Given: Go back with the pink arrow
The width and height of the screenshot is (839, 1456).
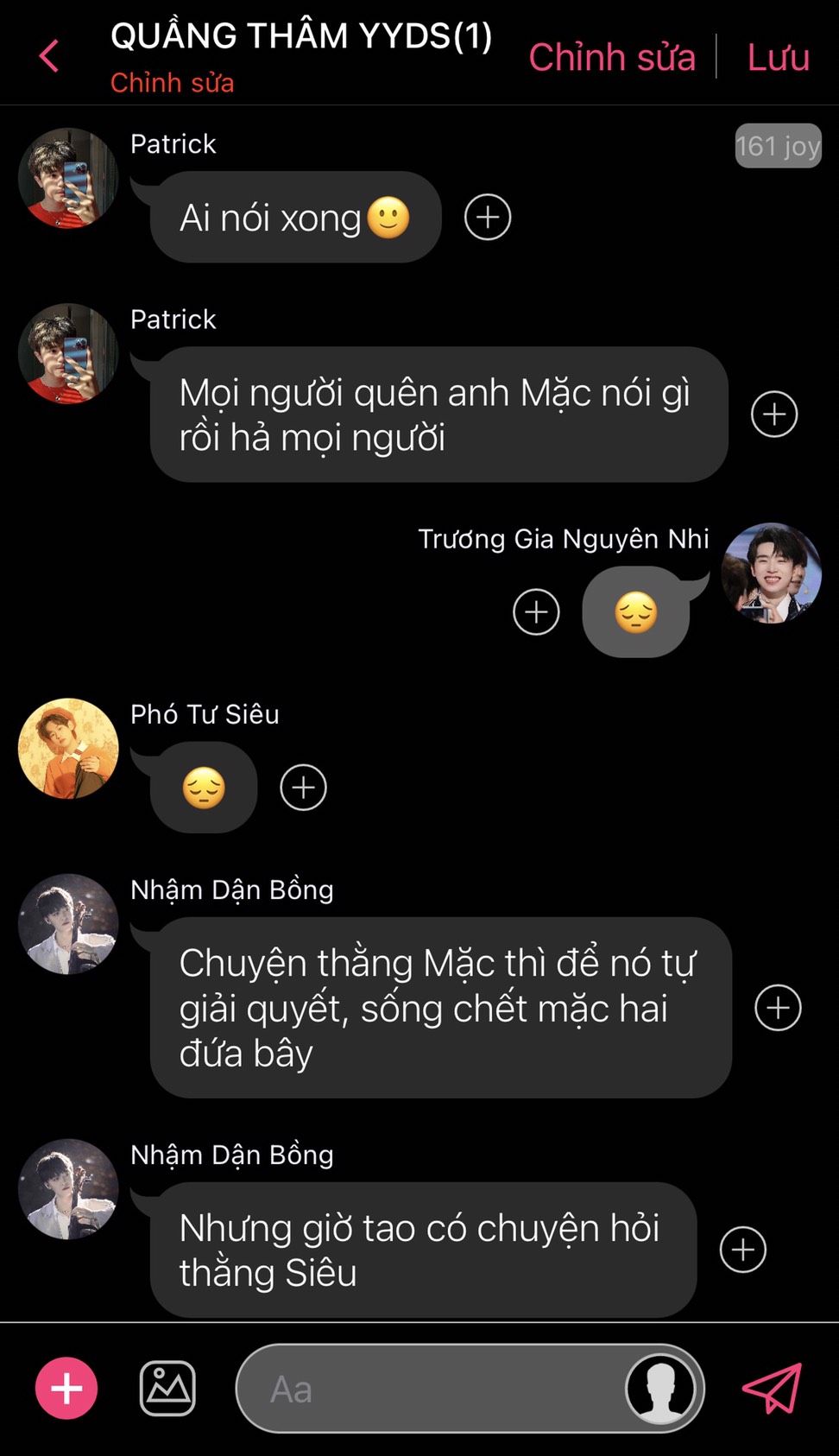Looking at the screenshot, I should pos(49,57).
